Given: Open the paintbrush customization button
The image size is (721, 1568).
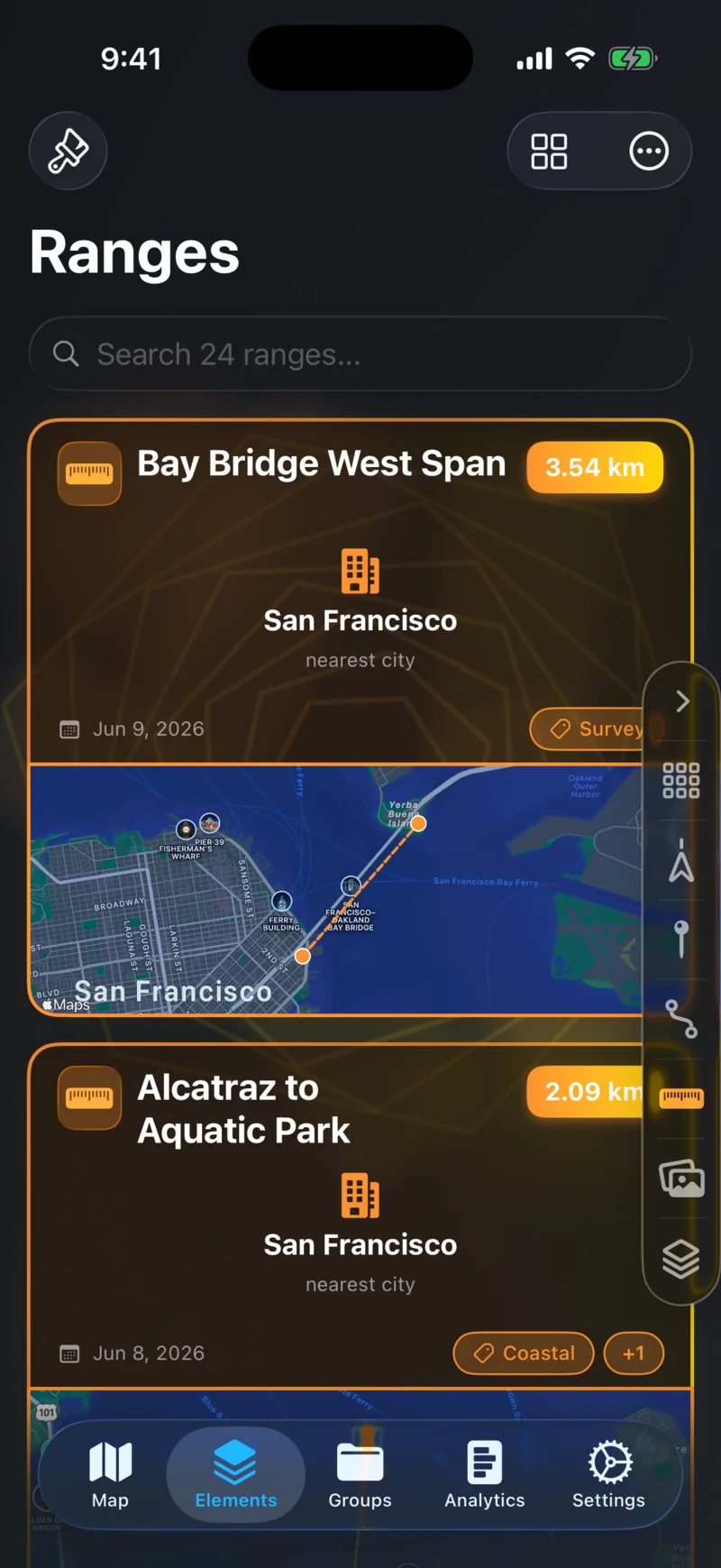Looking at the screenshot, I should click(x=68, y=151).
